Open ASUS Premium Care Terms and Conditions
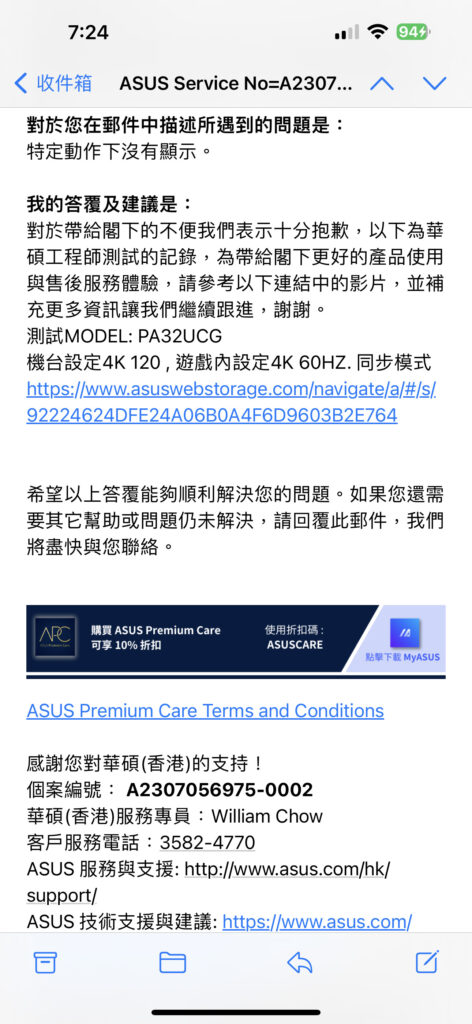This screenshot has width=472, height=1024. coord(205,711)
